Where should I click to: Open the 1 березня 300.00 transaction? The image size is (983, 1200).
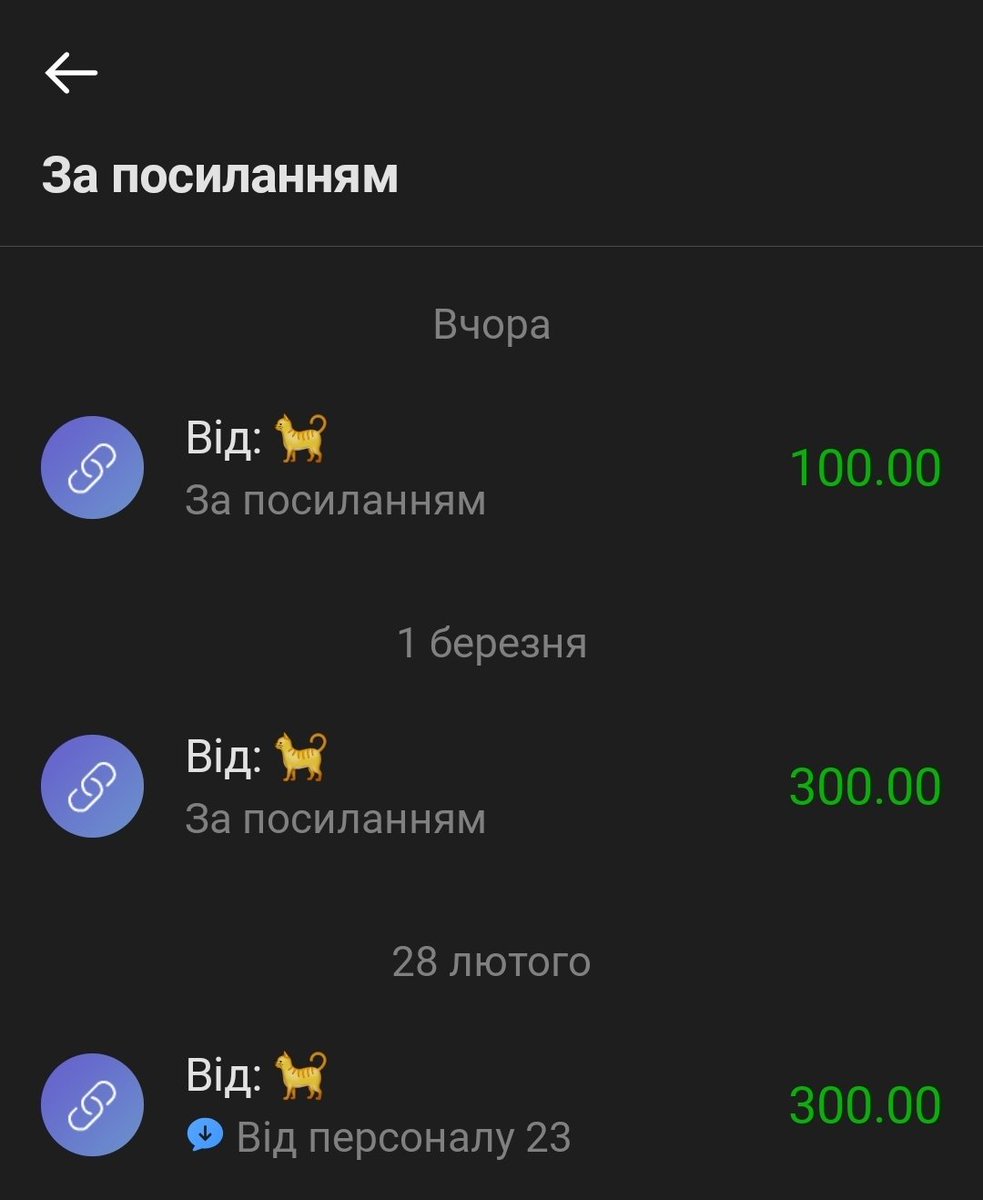pyautogui.click(x=490, y=787)
